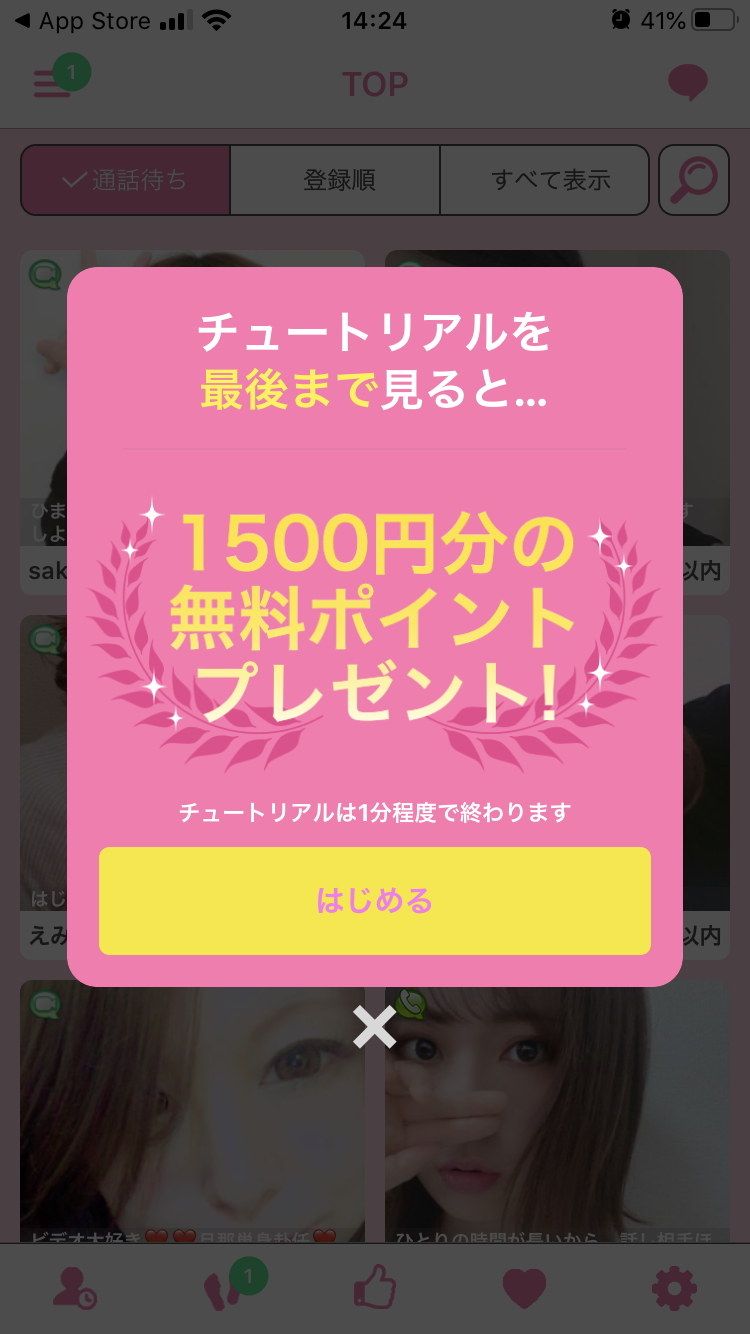This screenshot has height=1334, width=750.
Task: Open the profile history tab in bottom bar
Action: tap(74, 1289)
